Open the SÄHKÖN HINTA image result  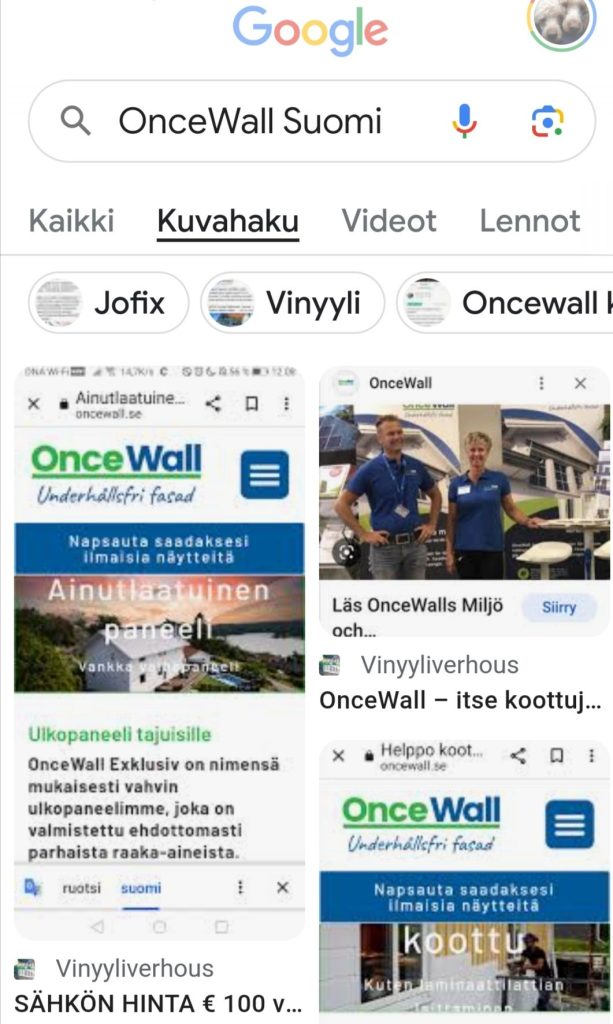tap(159, 650)
